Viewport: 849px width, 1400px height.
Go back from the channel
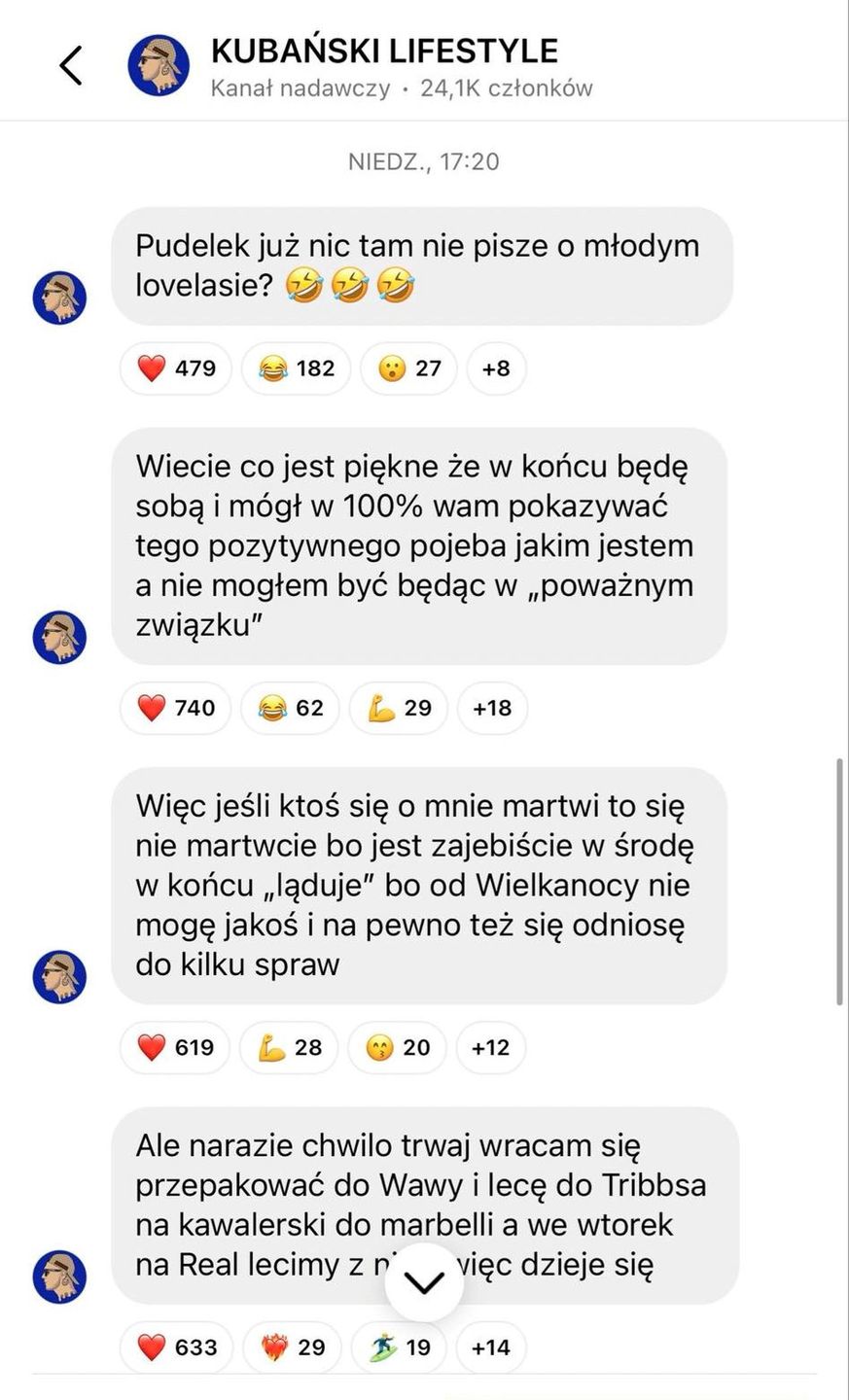pyautogui.click(x=71, y=66)
